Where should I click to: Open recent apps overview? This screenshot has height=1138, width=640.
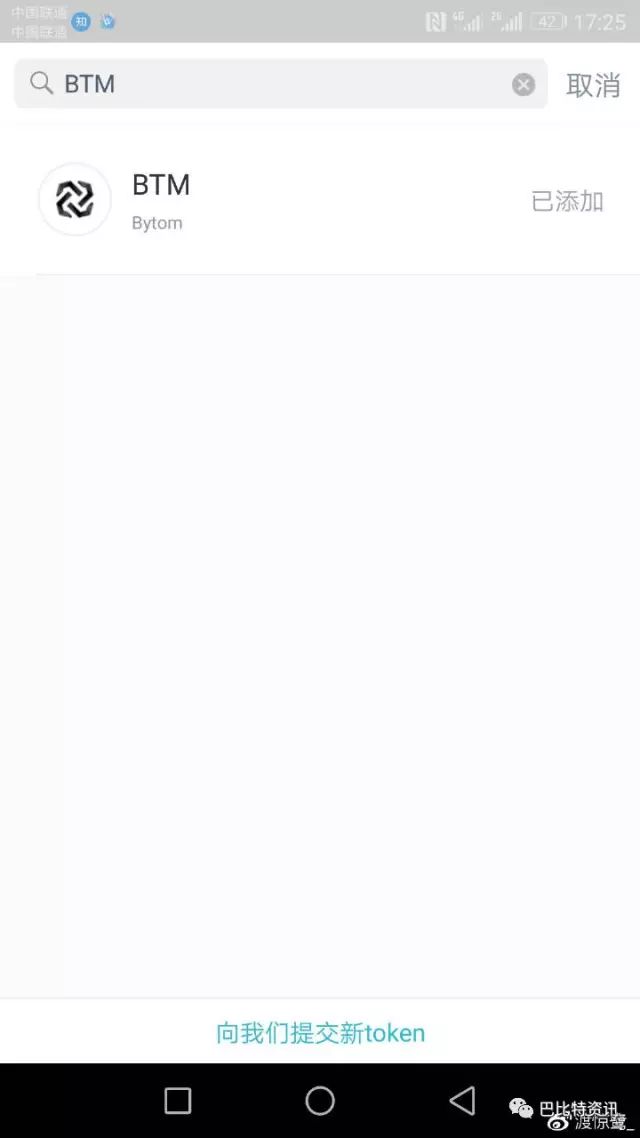click(178, 1101)
